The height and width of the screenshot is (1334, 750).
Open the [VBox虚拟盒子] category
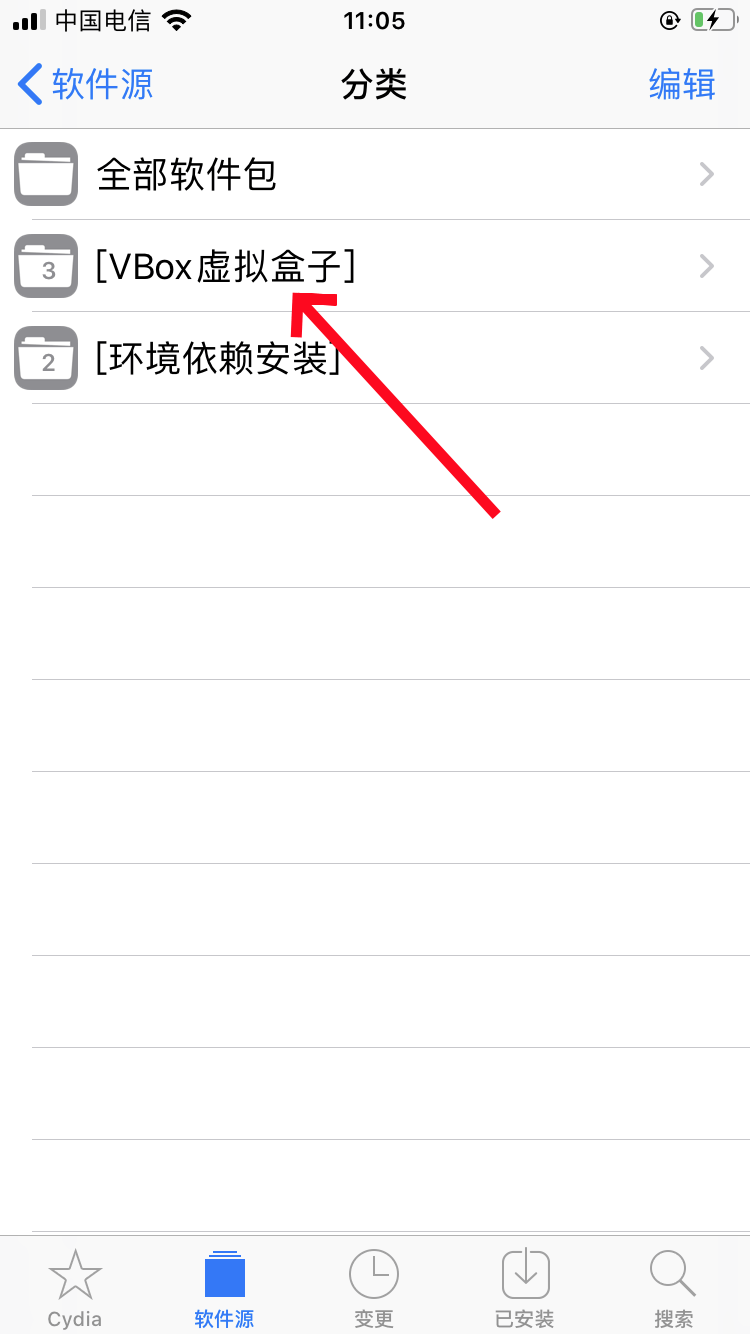tap(375, 266)
